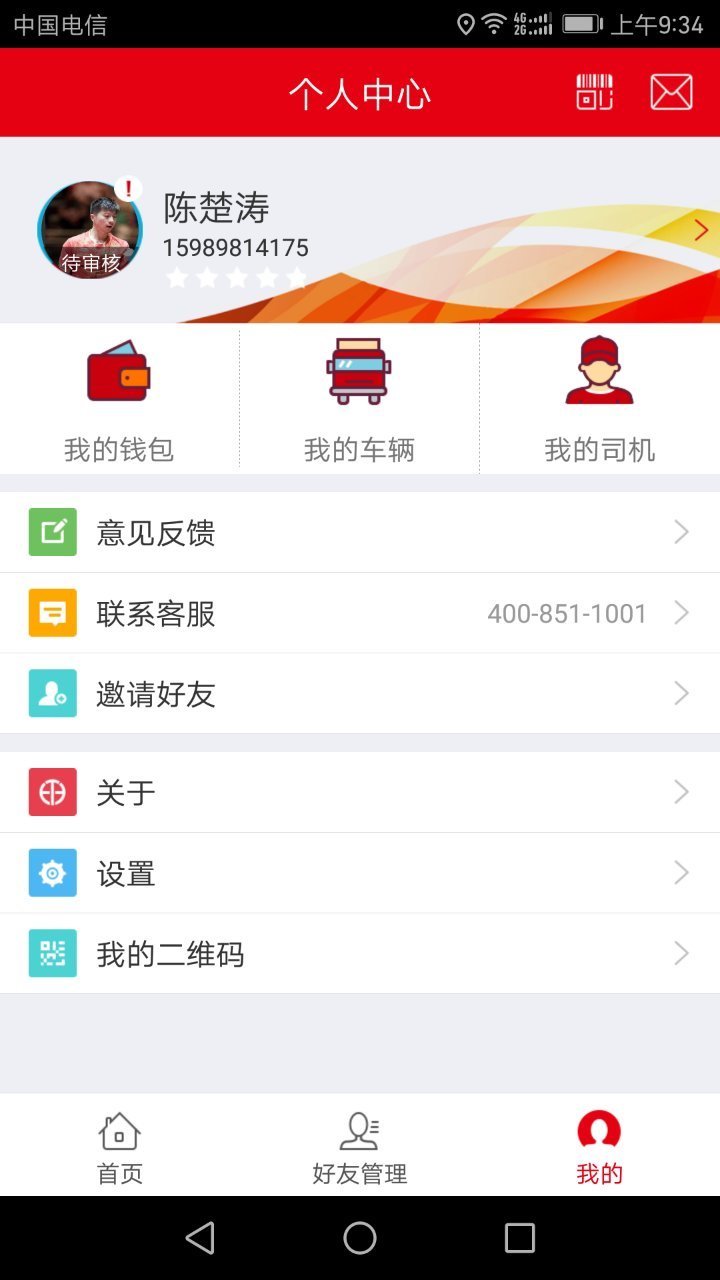Viewport: 720px width, 1280px height.
Task: Tap the profile avatar marked 待审核
Action: pos(90,230)
